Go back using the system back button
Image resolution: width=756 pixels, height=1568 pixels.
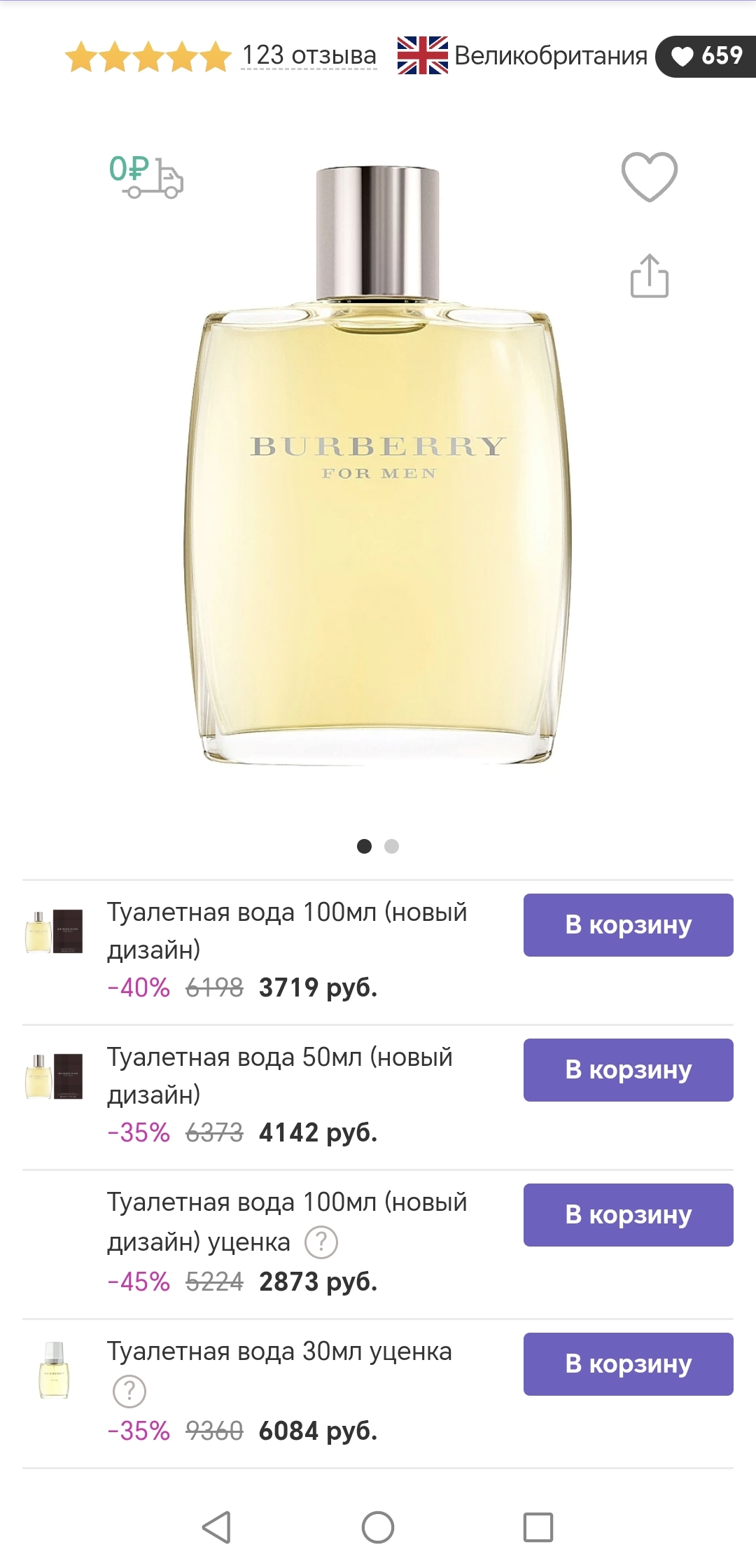pyautogui.click(x=216, y=1527)
